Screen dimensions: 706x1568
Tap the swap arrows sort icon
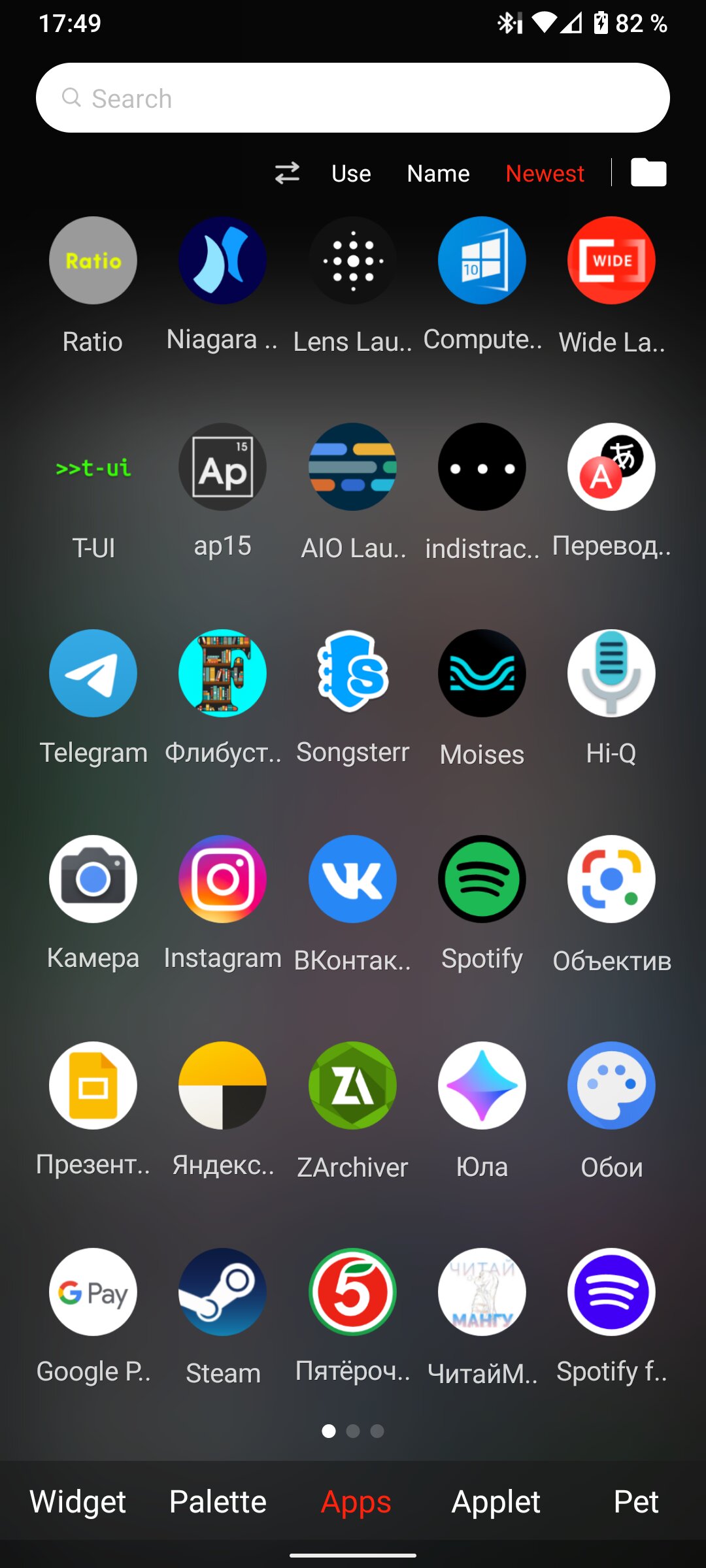pyautogui.click(x=287, y=173)
